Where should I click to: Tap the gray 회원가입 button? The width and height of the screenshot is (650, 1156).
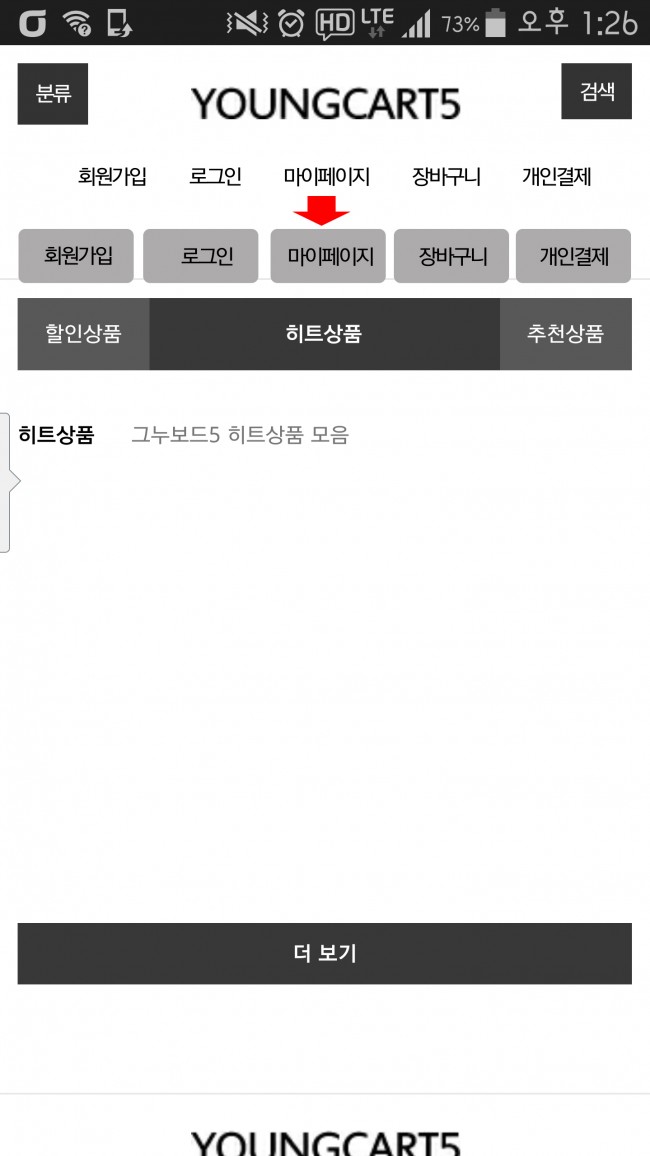point(77,256)
